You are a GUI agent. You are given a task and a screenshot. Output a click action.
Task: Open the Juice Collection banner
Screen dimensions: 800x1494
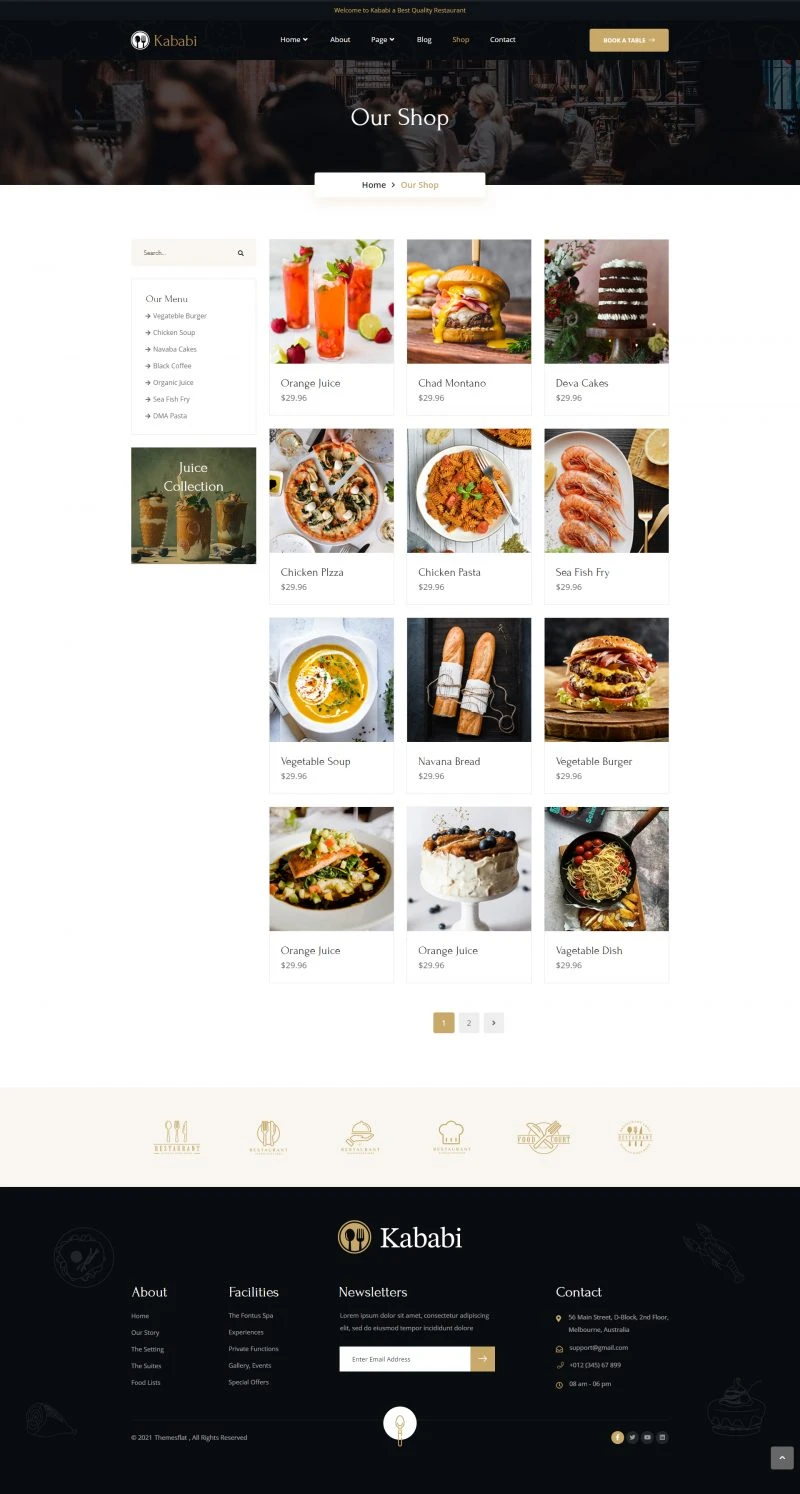coord(193,505)
